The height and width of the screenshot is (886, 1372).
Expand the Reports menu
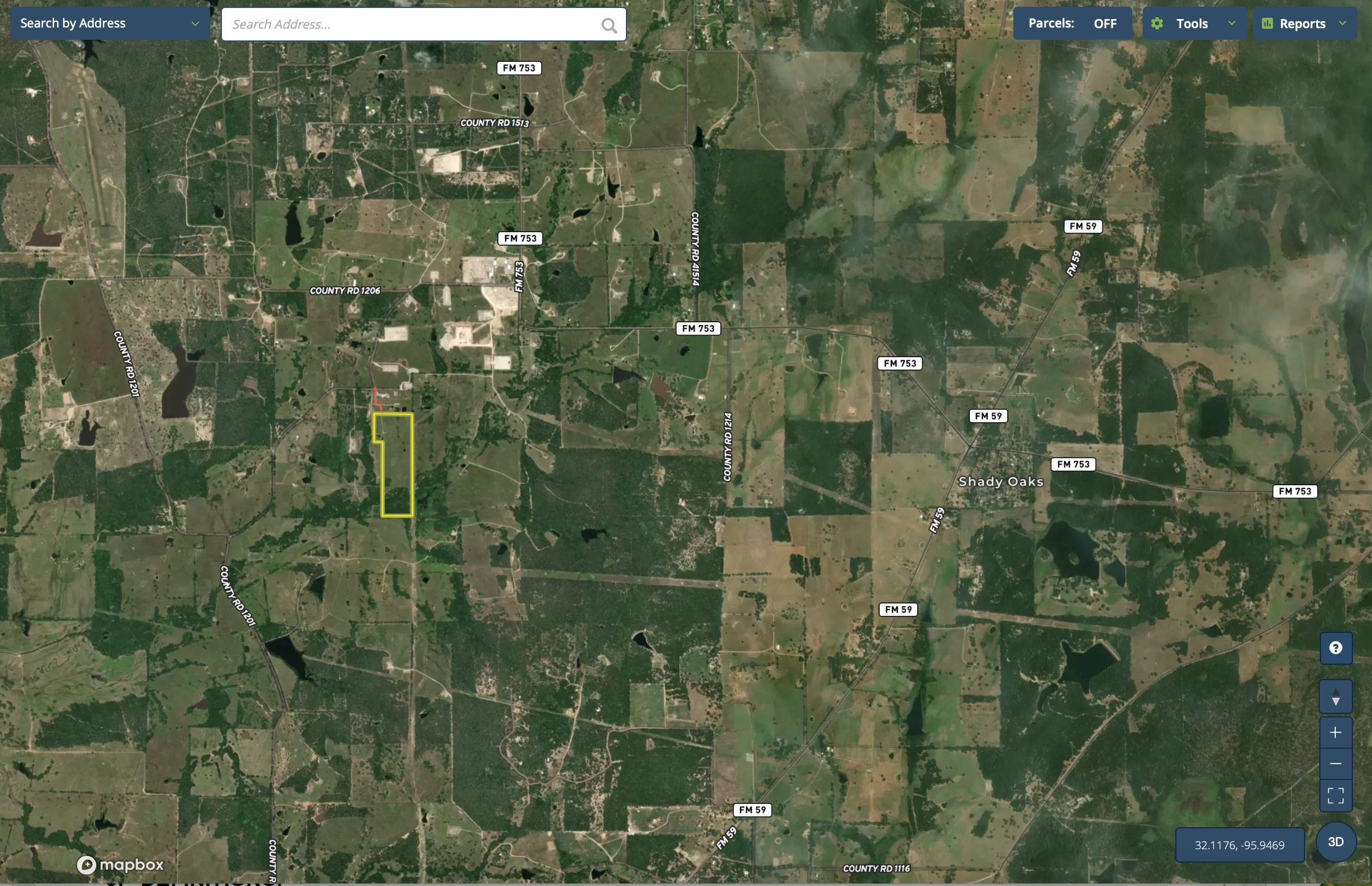point(1304,23)
